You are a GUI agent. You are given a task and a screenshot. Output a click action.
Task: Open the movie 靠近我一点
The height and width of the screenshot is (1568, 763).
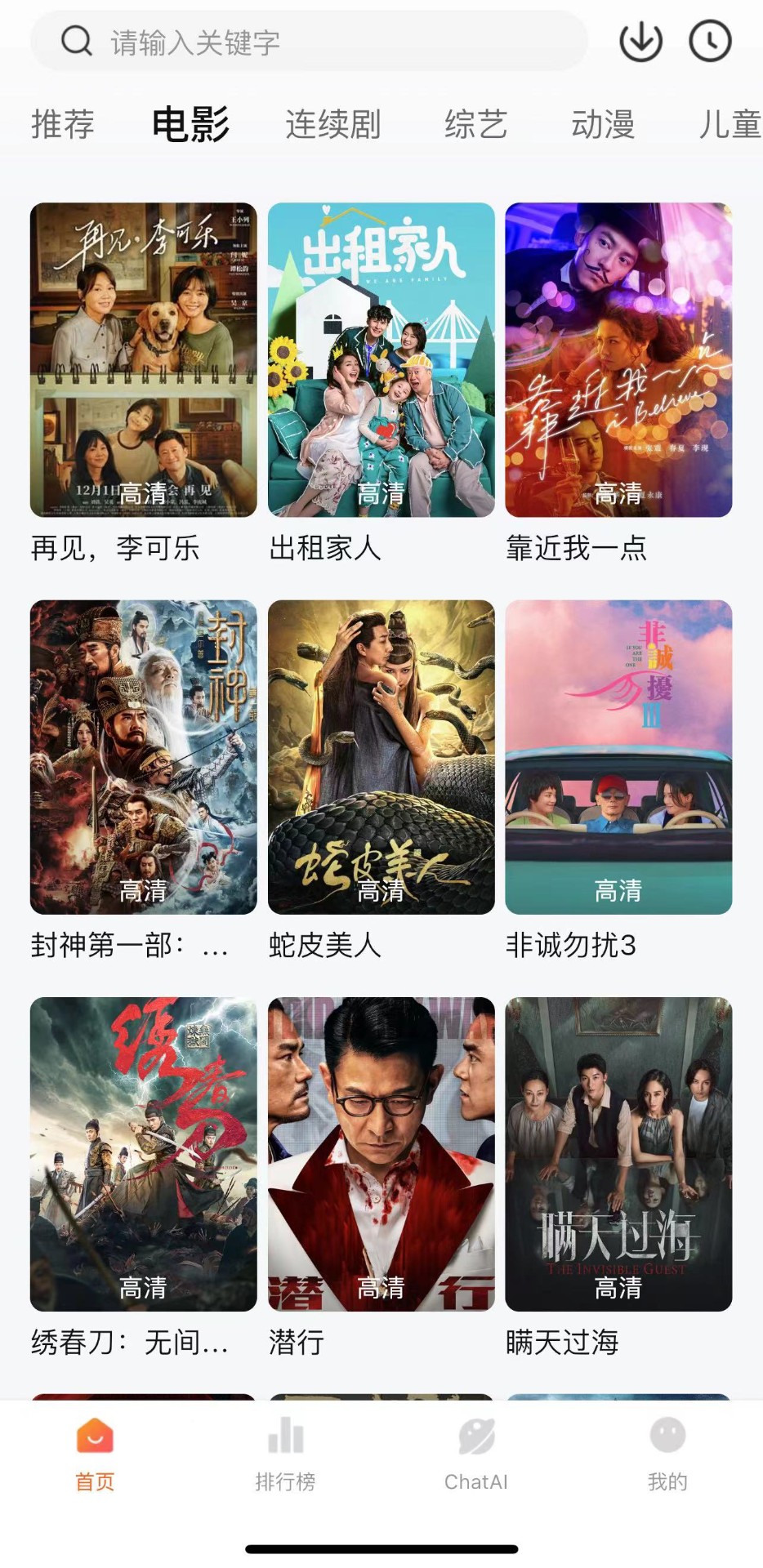coord(618,360)
